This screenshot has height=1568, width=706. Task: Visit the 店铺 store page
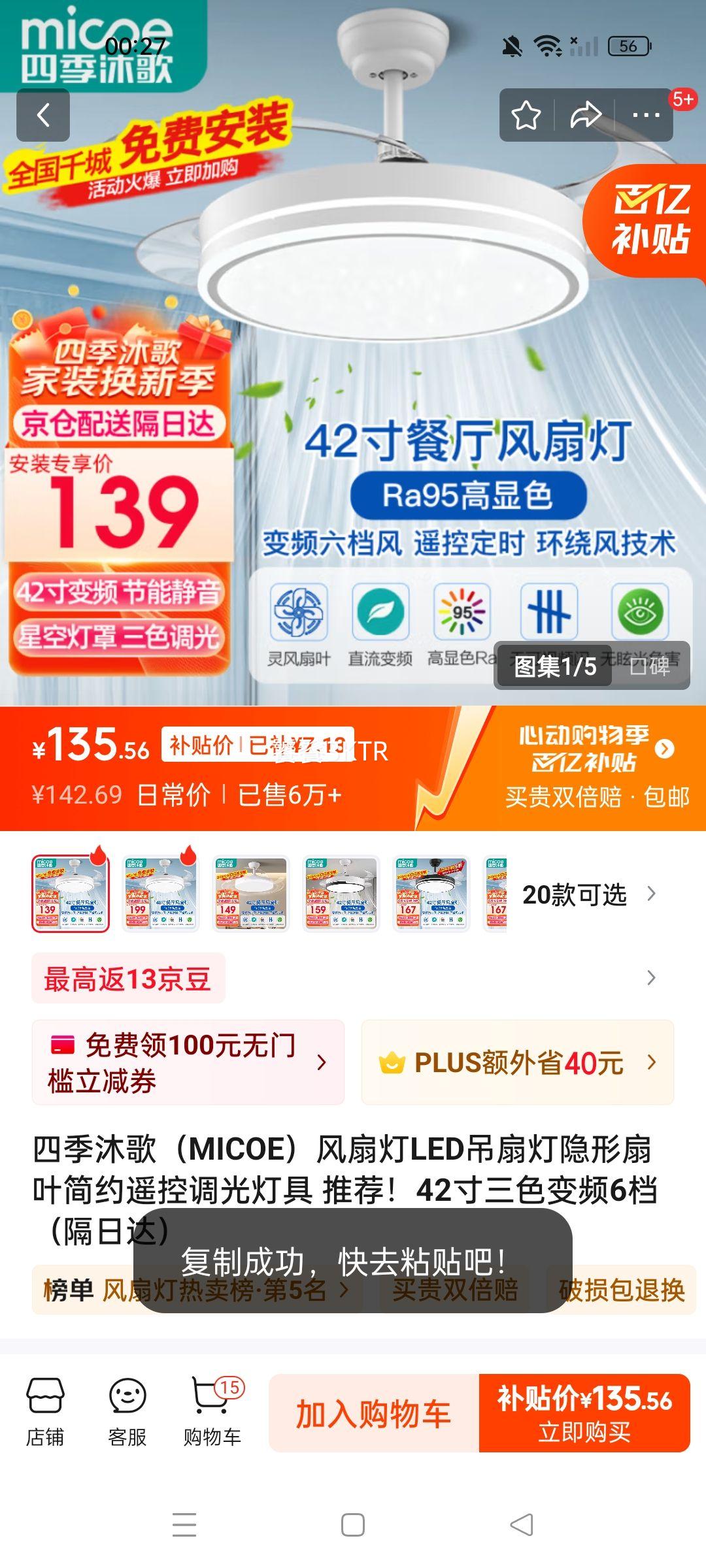45,1413
